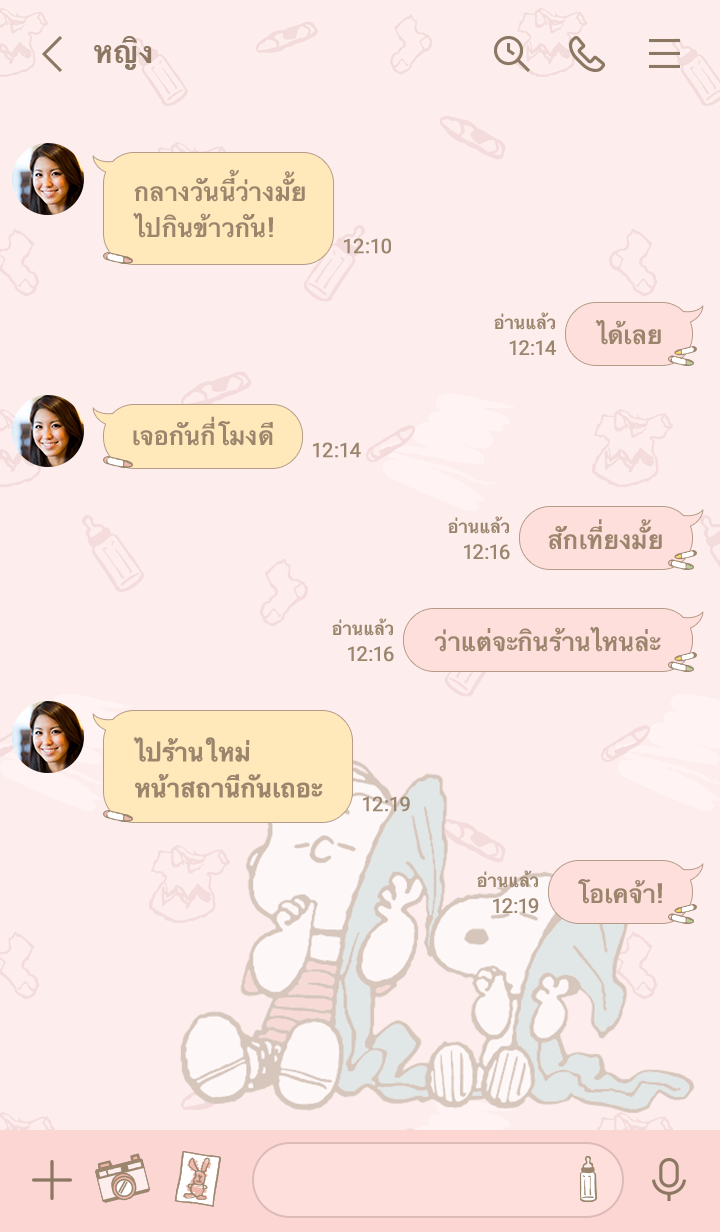720x1232 pixels.
Task: Open หญิง's profile photo beside the 12:10 message
Action: (48, 179)
